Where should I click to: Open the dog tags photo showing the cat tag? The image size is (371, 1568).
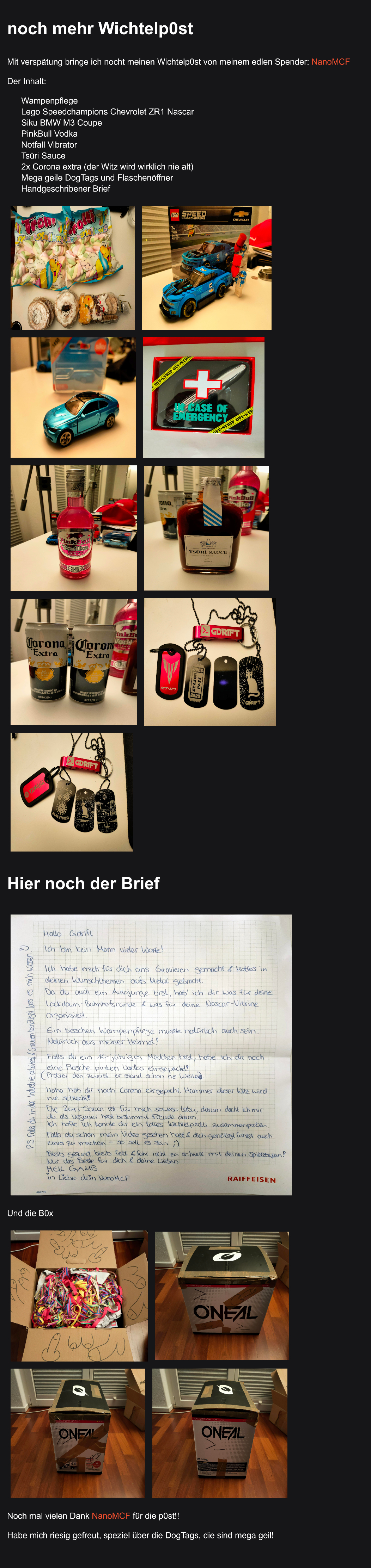click(x=209, y=661)
